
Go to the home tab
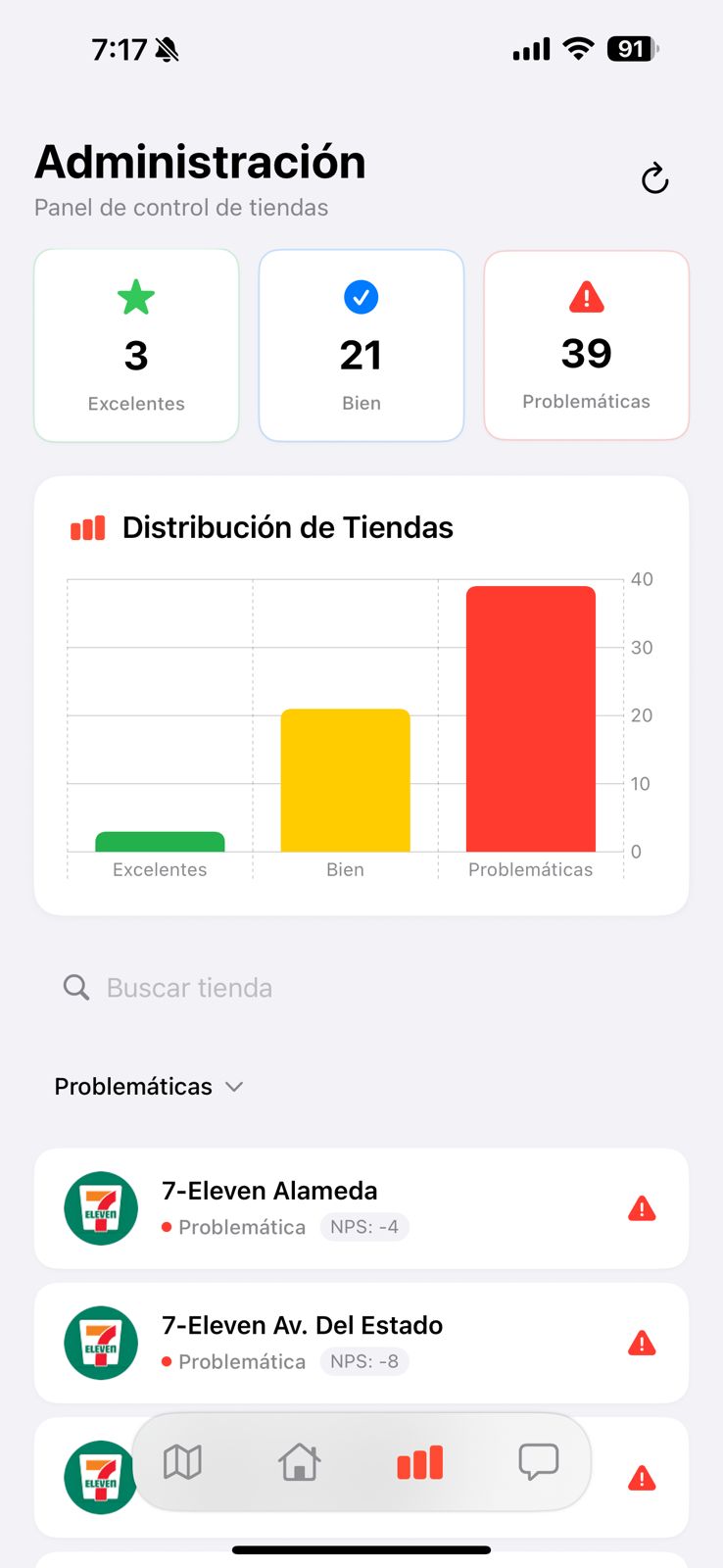[300, 1462]
